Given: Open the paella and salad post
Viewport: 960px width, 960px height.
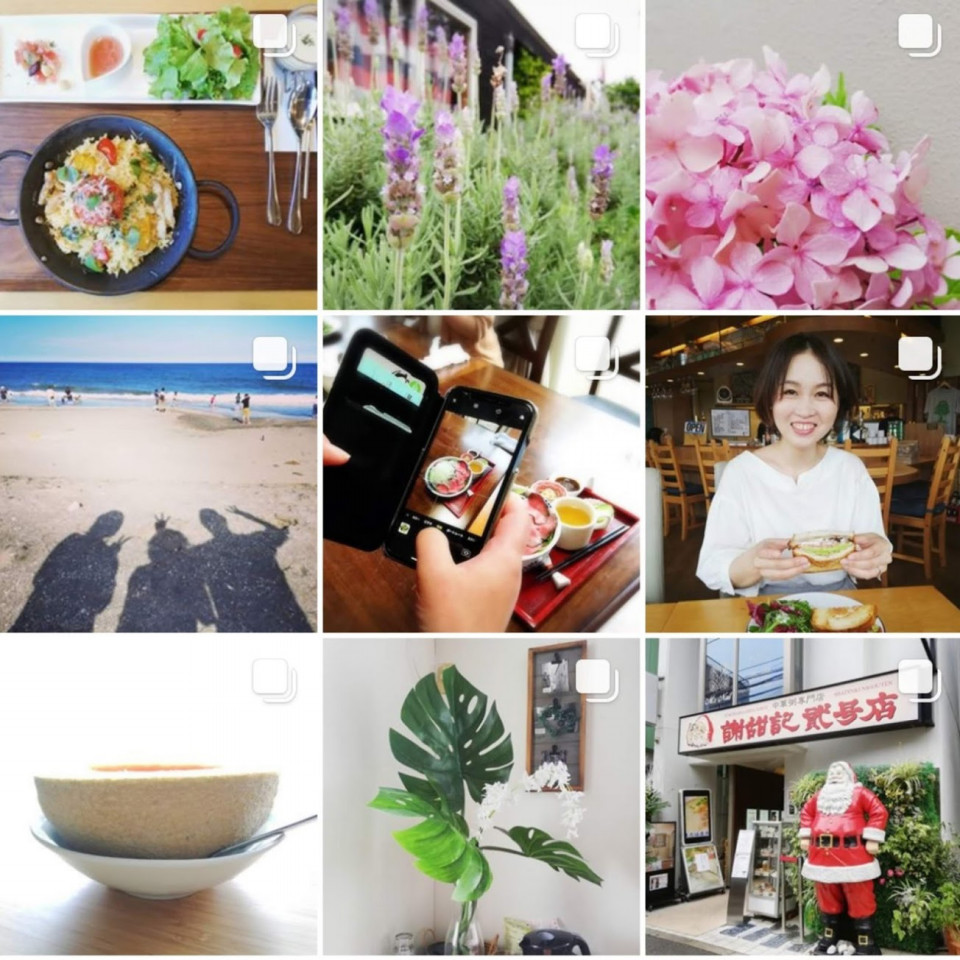Looking at the screenshot, I should click(x=158, y=155).
